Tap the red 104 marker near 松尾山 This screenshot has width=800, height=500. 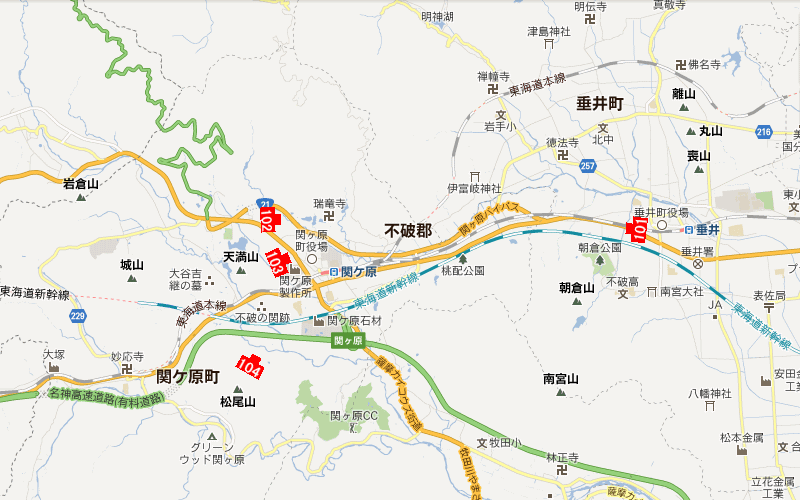click(249, 367)
